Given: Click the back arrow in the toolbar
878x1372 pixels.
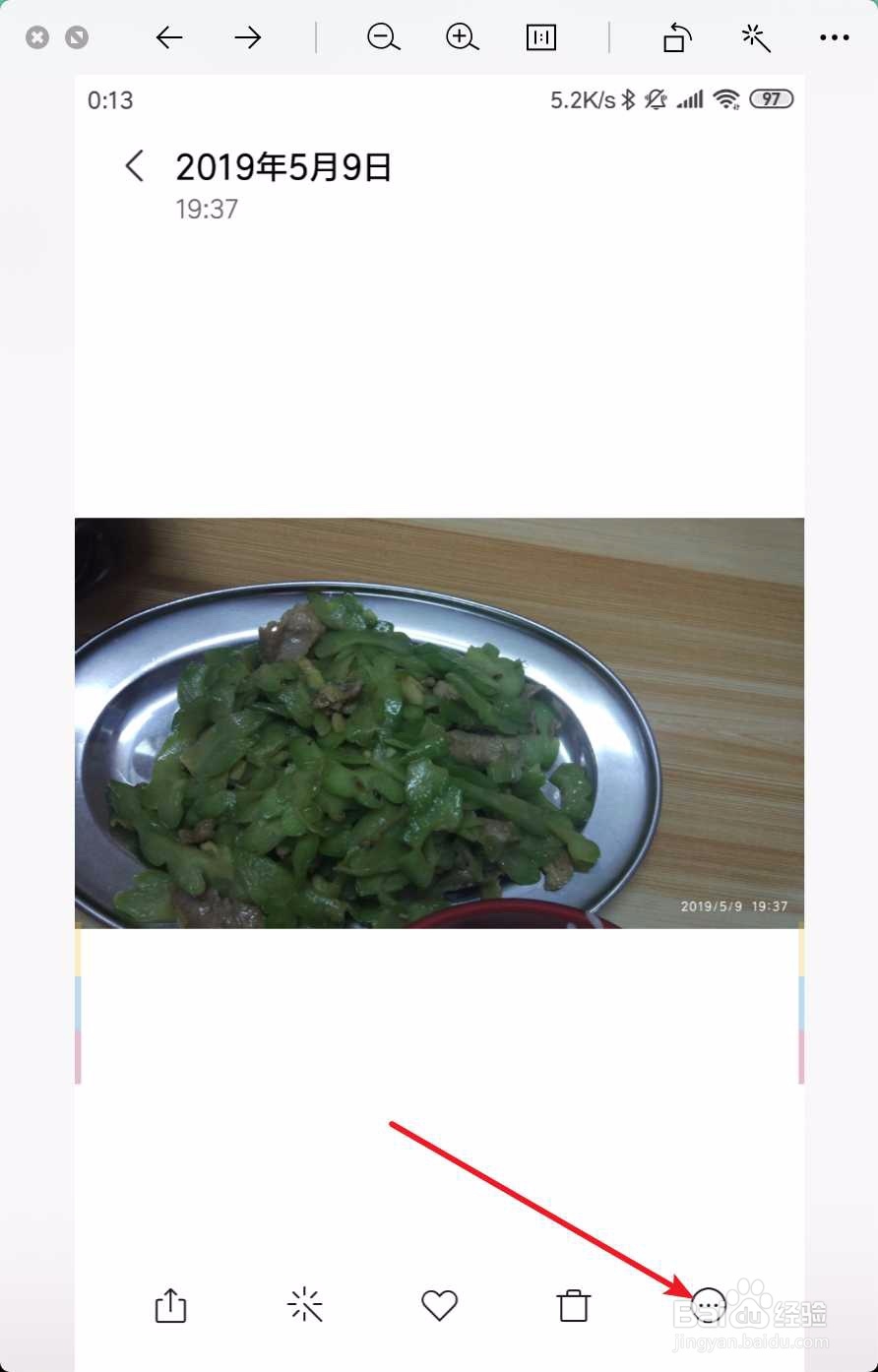Looking at the screenshot, I should point(169,37).
